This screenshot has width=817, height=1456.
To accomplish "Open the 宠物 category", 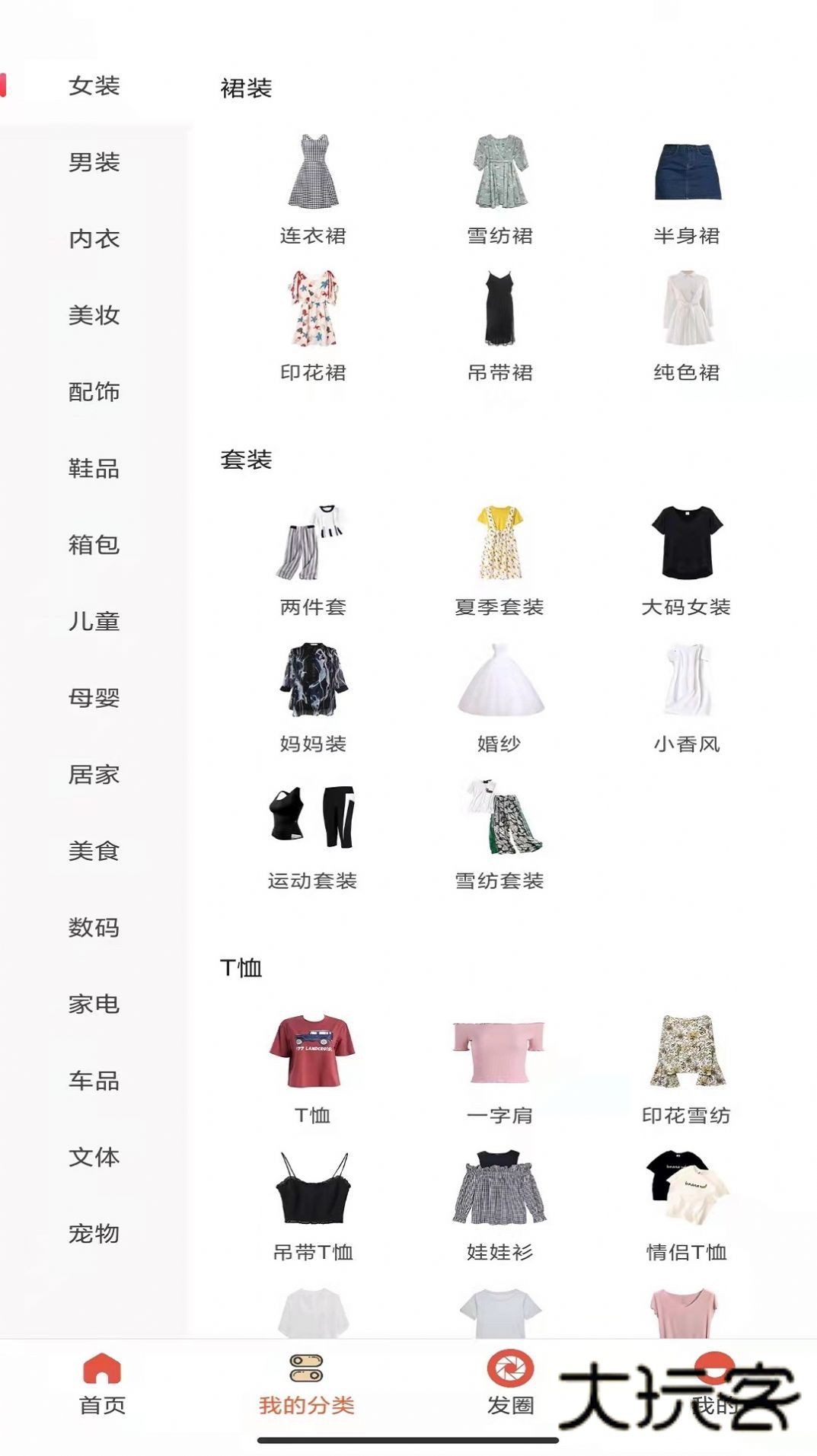I will click(94, 1233).
